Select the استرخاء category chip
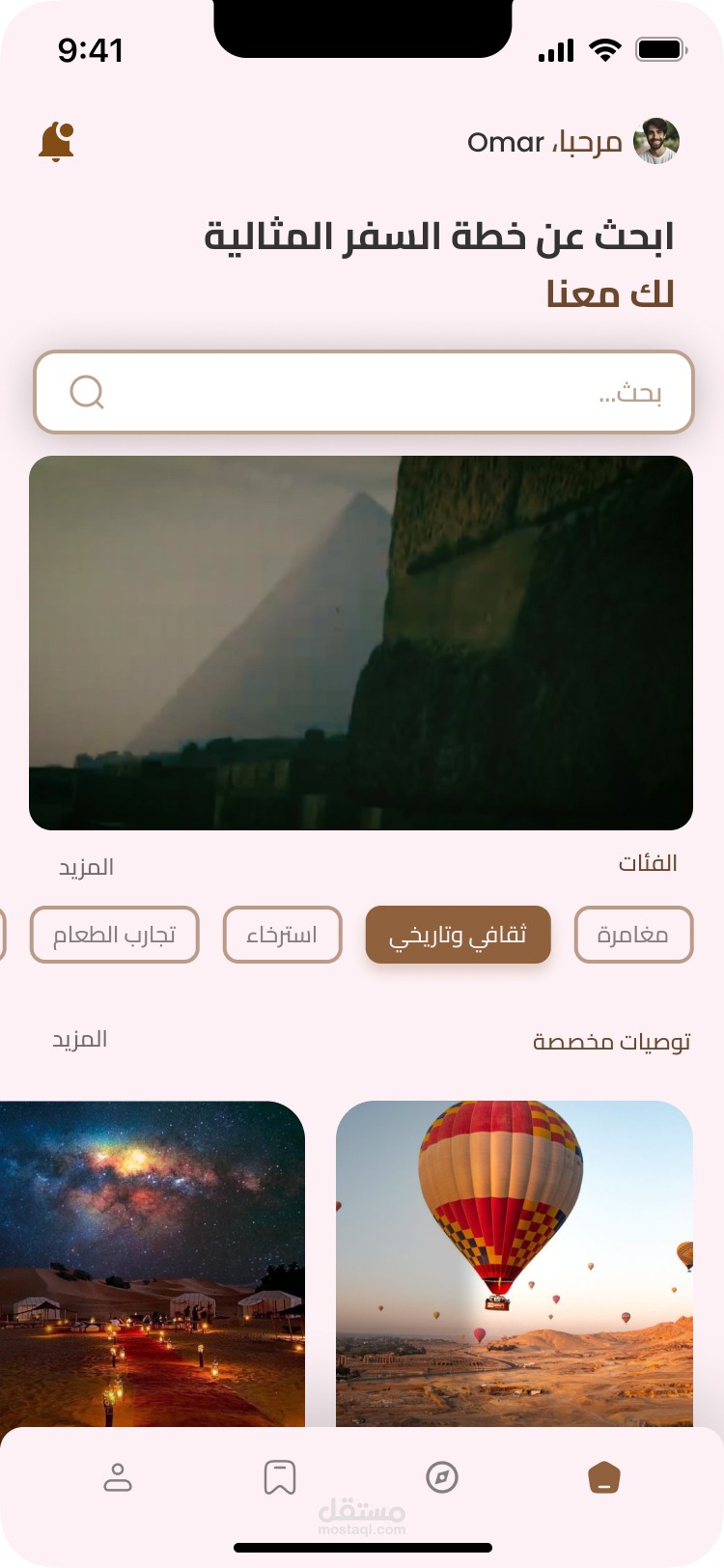 (x=282, y=935)
